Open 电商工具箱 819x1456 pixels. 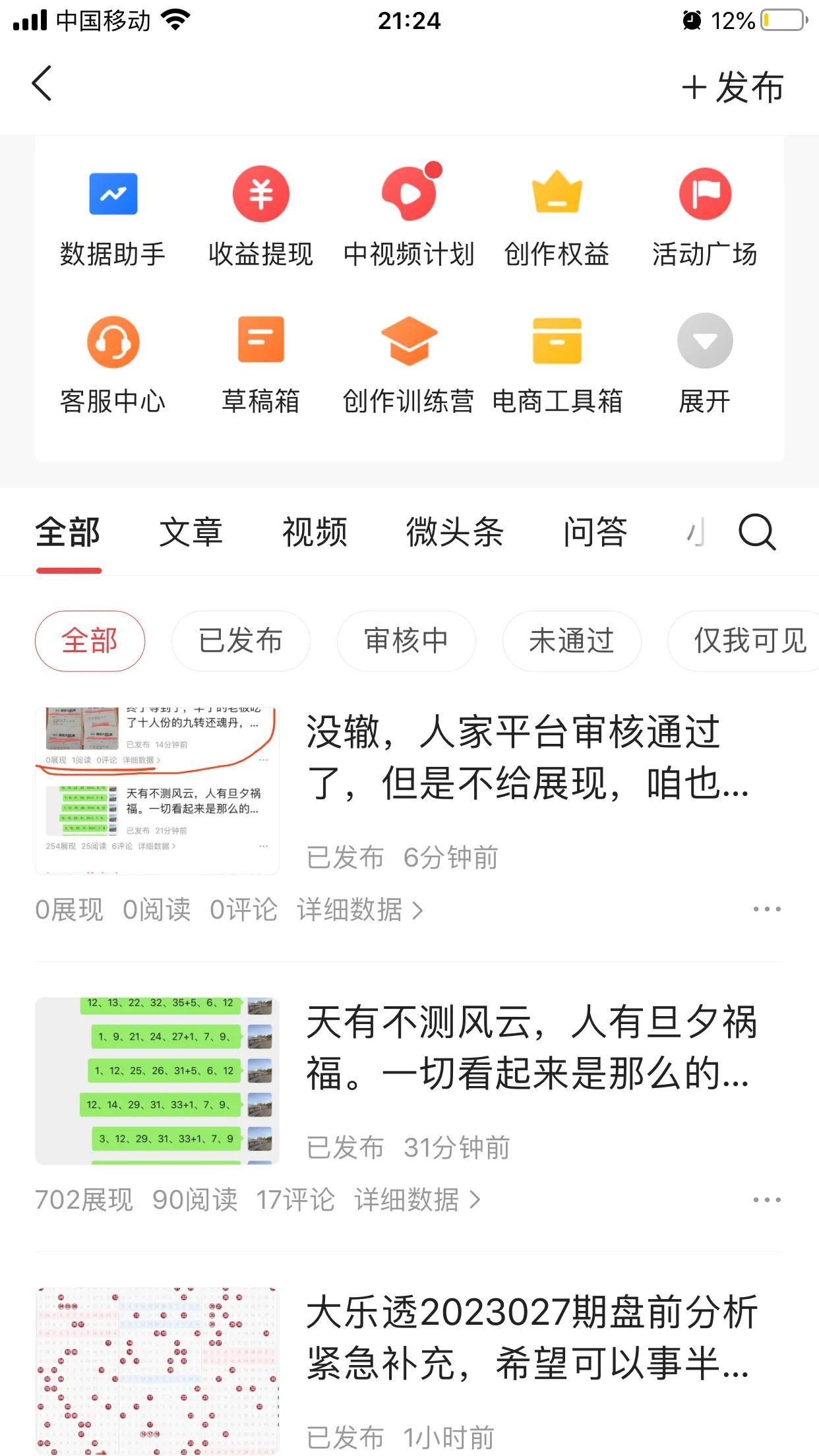557,363
